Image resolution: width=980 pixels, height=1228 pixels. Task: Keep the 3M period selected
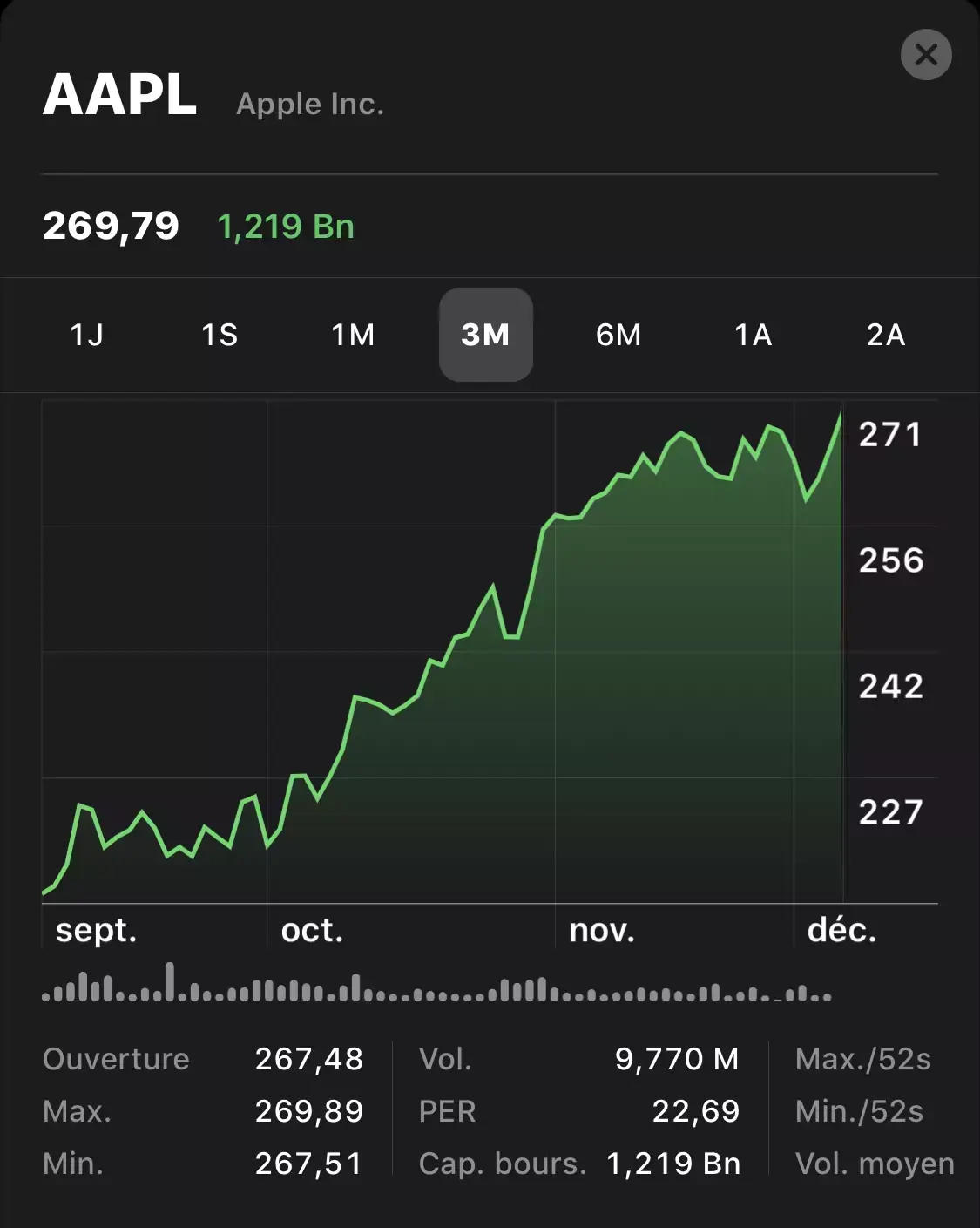point(485,335)
